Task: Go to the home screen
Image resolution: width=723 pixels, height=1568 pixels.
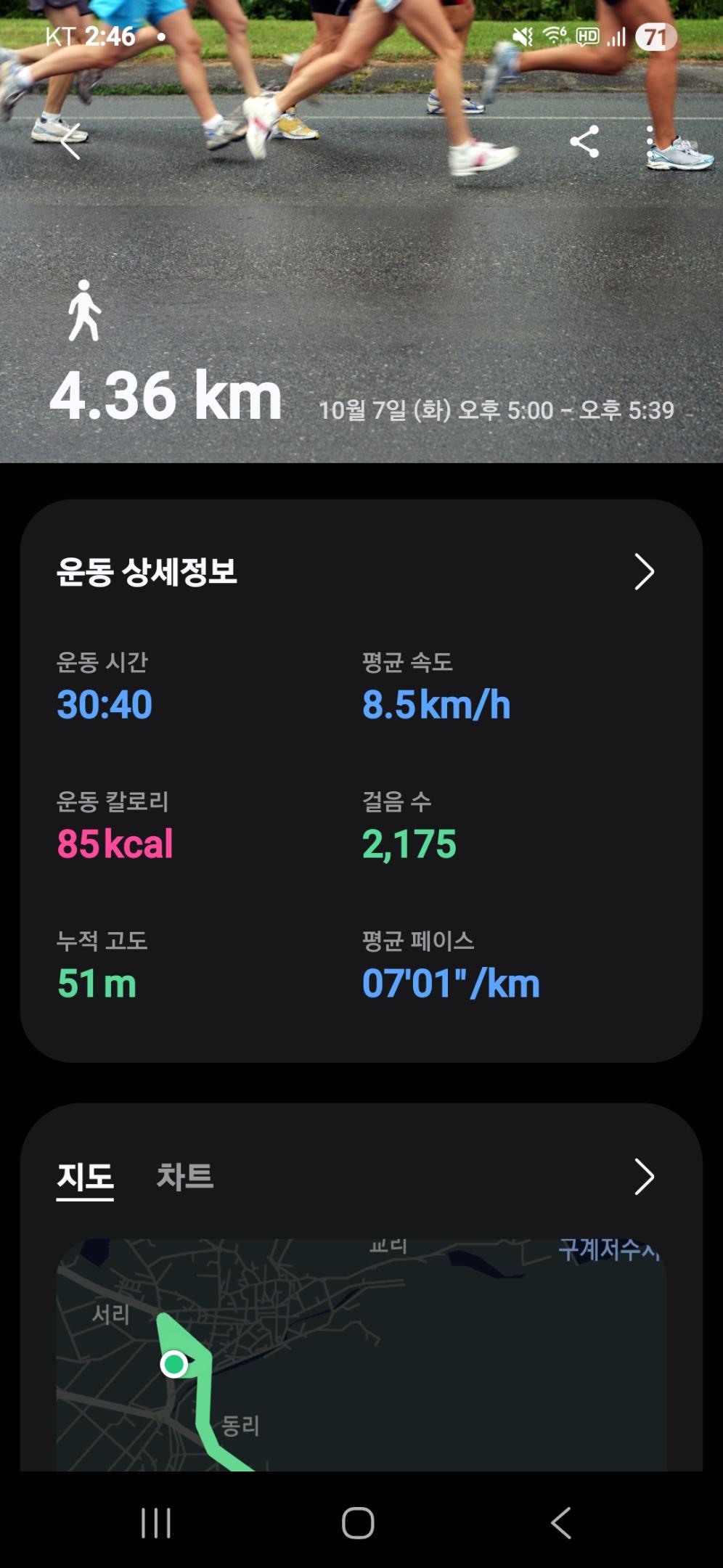Action: coord(358,1522)
